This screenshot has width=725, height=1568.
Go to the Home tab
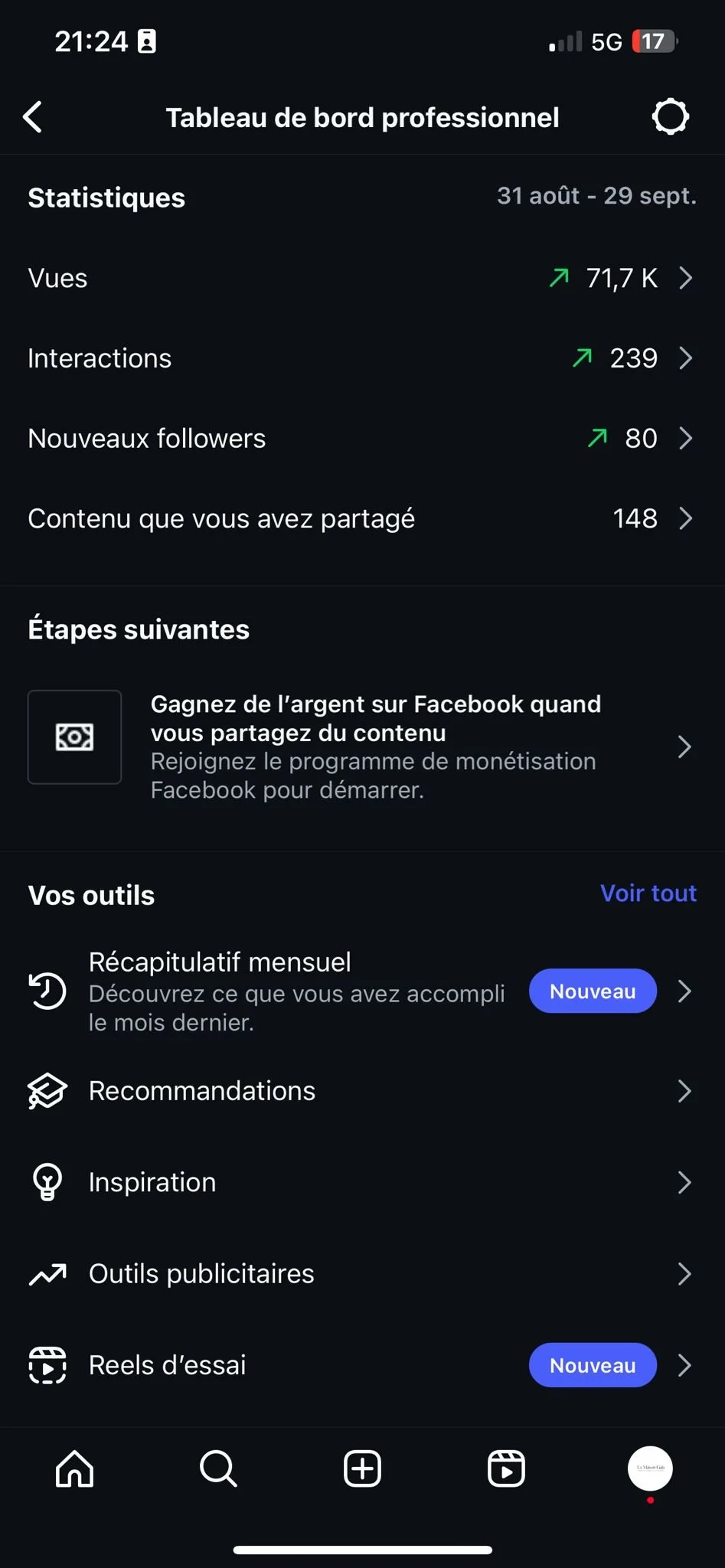click(74, 1469)
